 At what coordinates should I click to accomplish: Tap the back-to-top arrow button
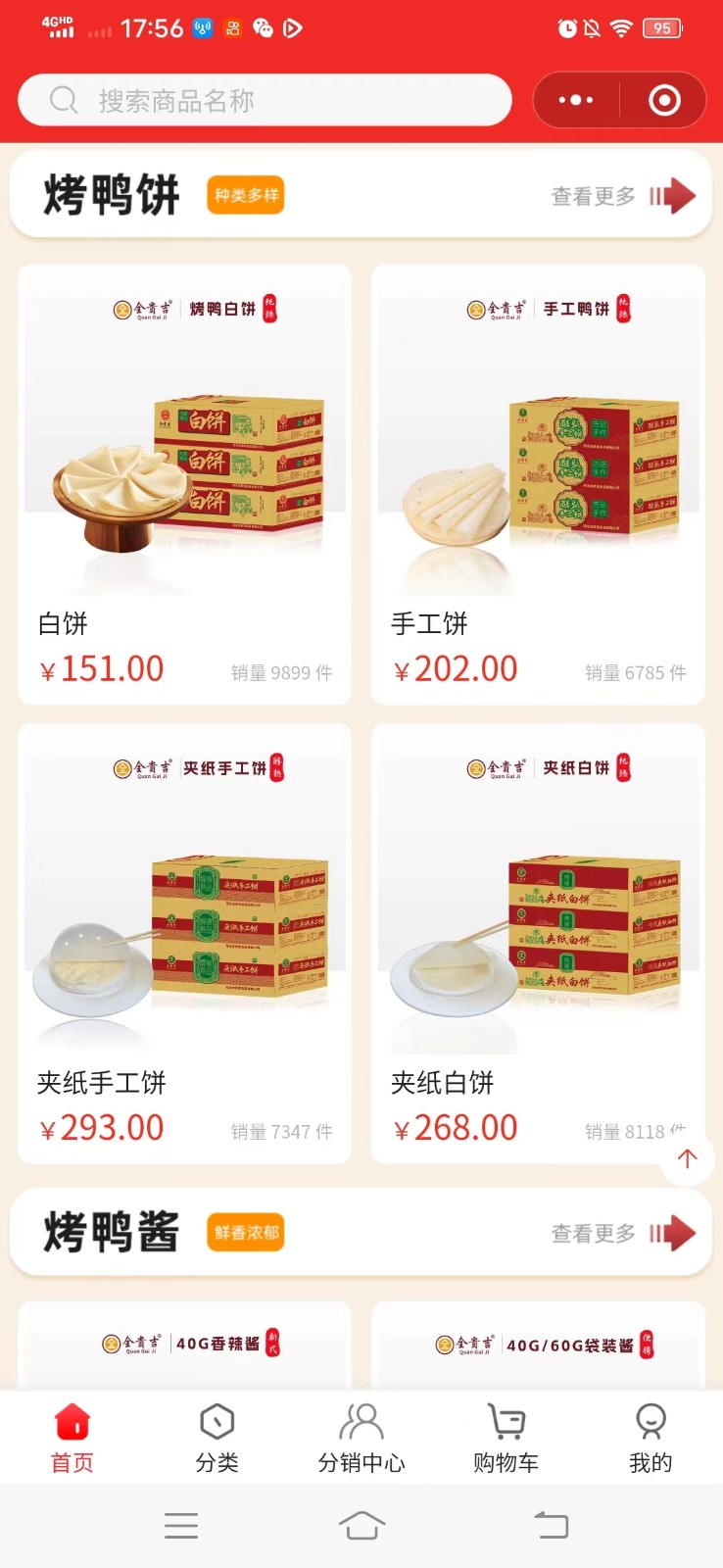click(x=688, y=1158)
